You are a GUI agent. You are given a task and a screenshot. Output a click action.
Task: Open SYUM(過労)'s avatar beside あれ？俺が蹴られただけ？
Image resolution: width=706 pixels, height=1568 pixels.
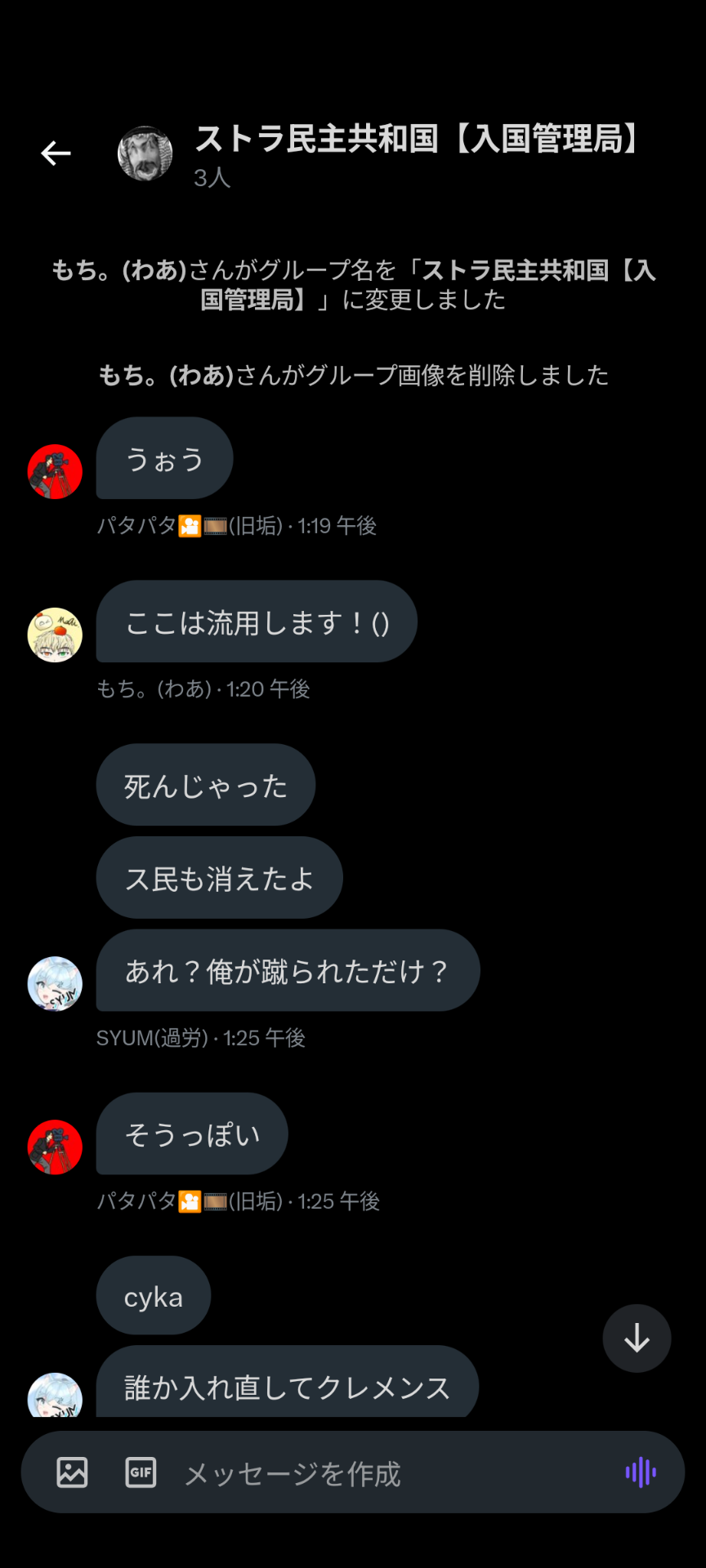(x=56, y=984)
